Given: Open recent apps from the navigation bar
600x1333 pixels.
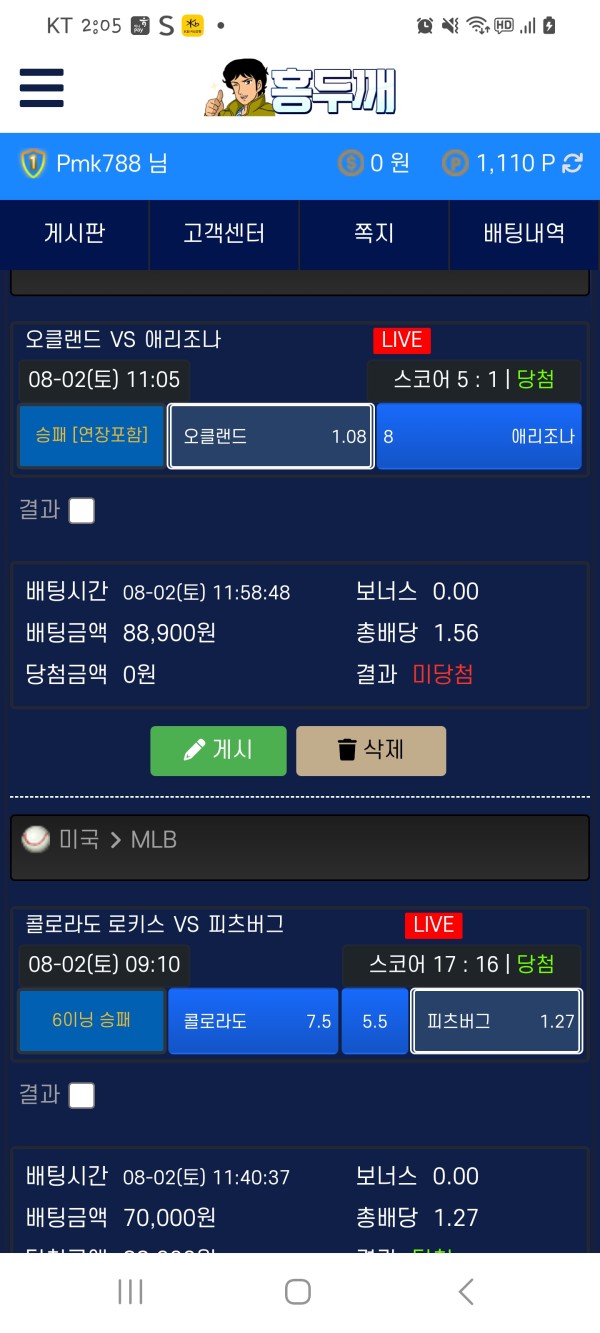Looking at the screenshot, I should (x=131, y=1292).
